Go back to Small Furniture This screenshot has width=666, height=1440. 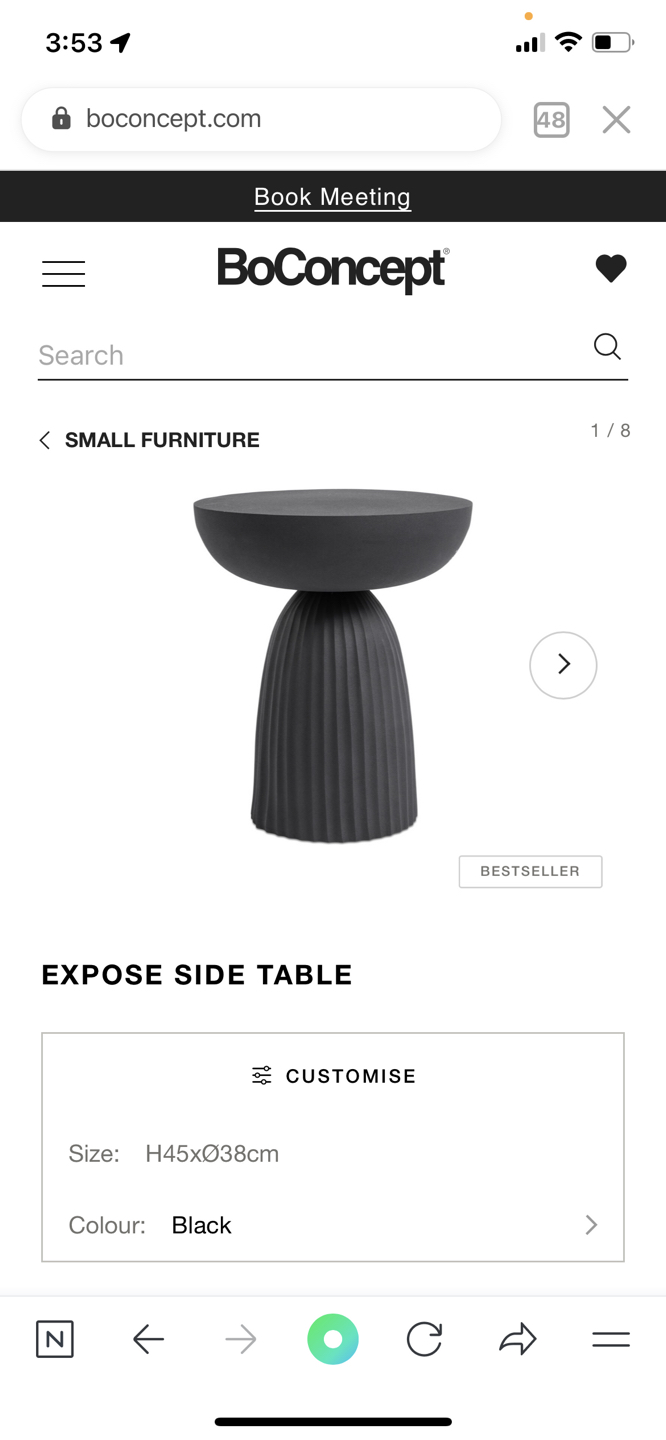[150, 440]
